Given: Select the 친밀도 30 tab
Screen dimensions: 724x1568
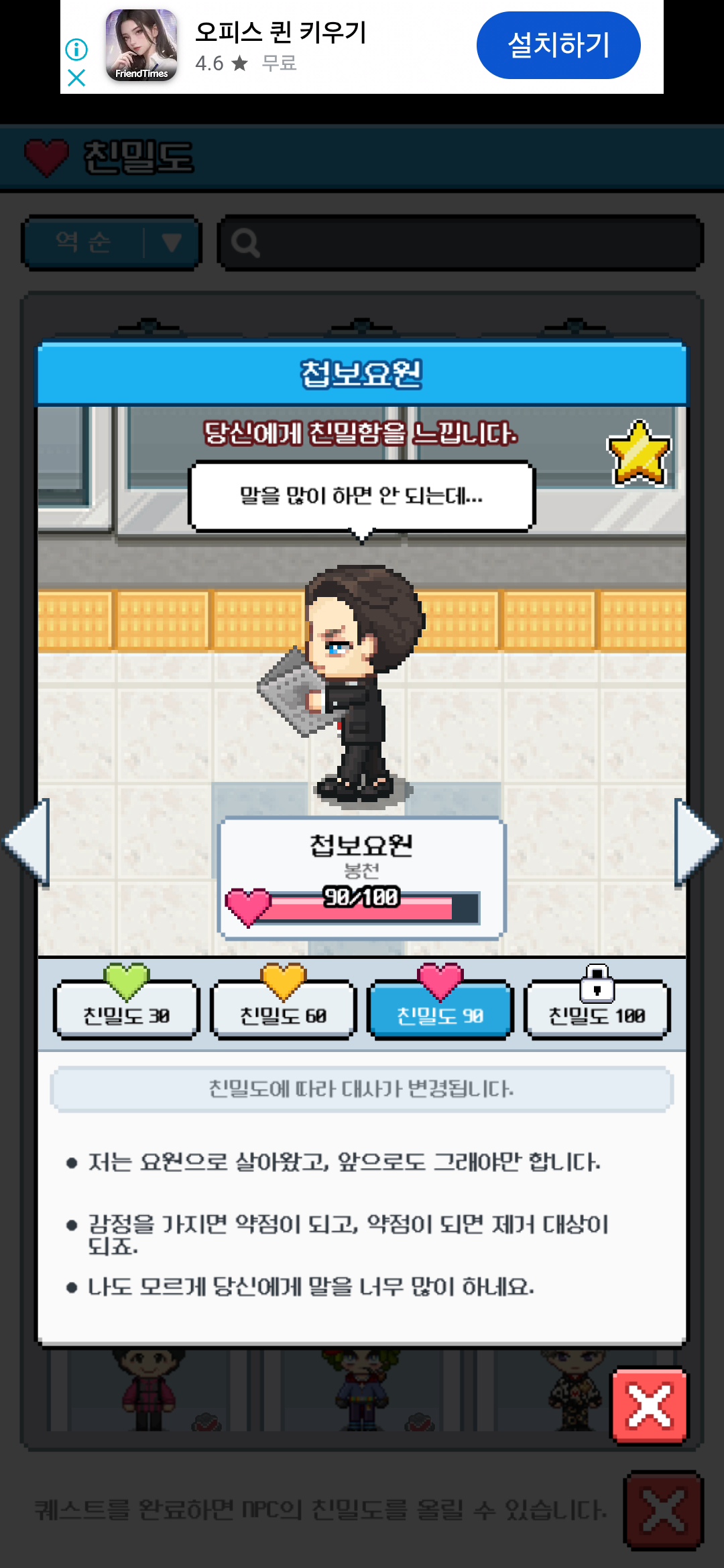Looking at the screenshot, I should 126,1010.
